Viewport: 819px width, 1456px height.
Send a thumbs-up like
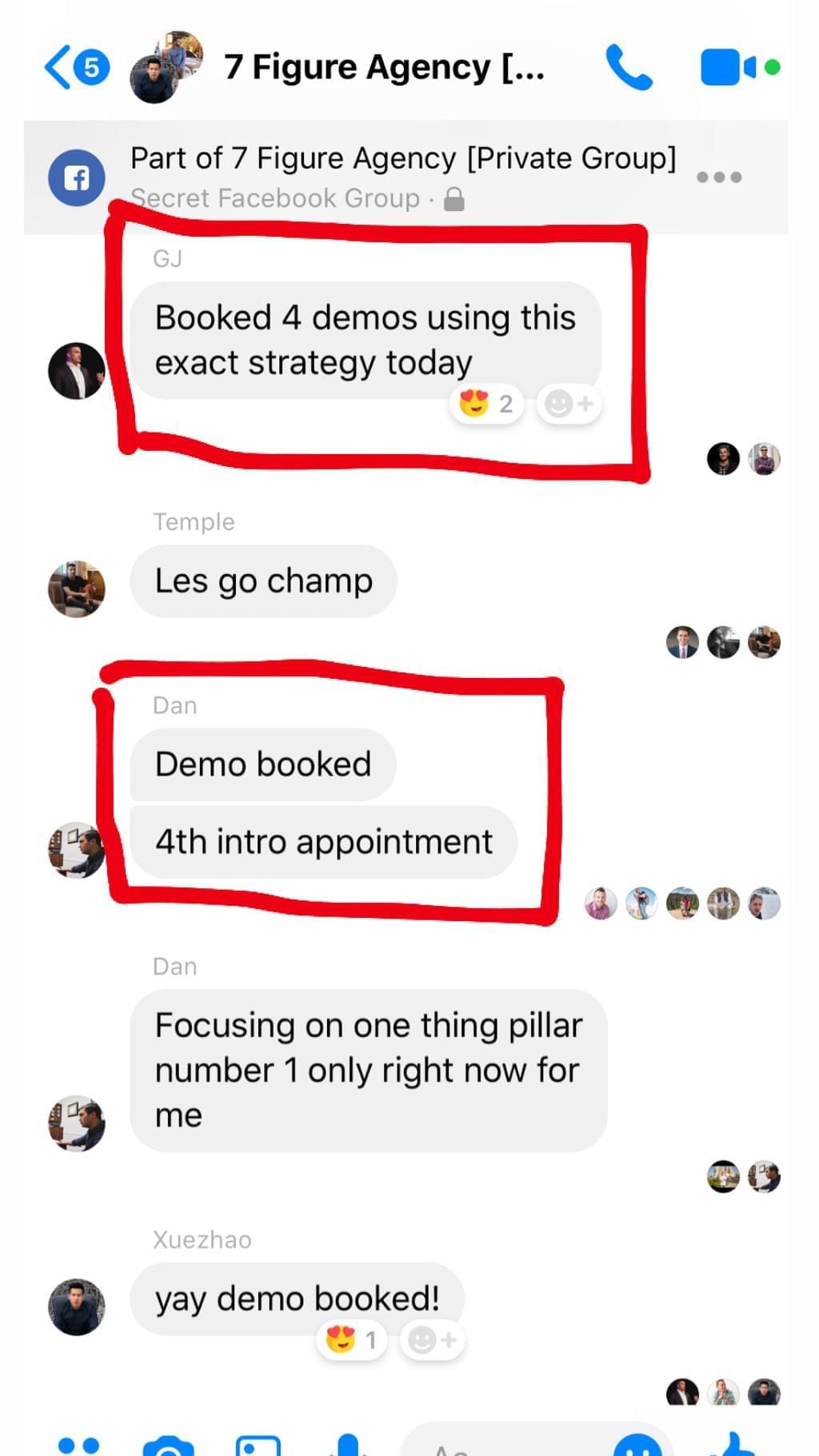click(732, 1446)
